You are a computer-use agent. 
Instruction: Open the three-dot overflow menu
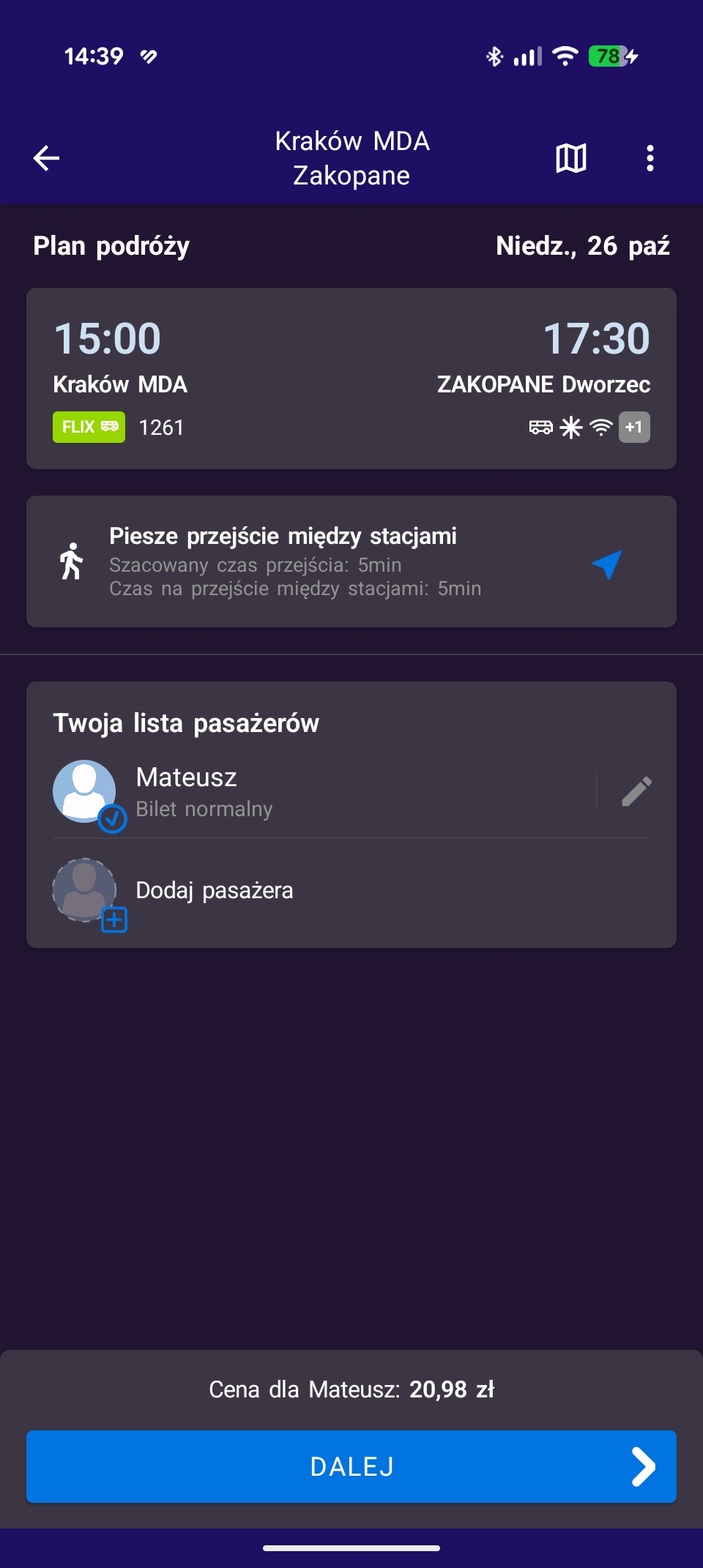pos(650,158)
